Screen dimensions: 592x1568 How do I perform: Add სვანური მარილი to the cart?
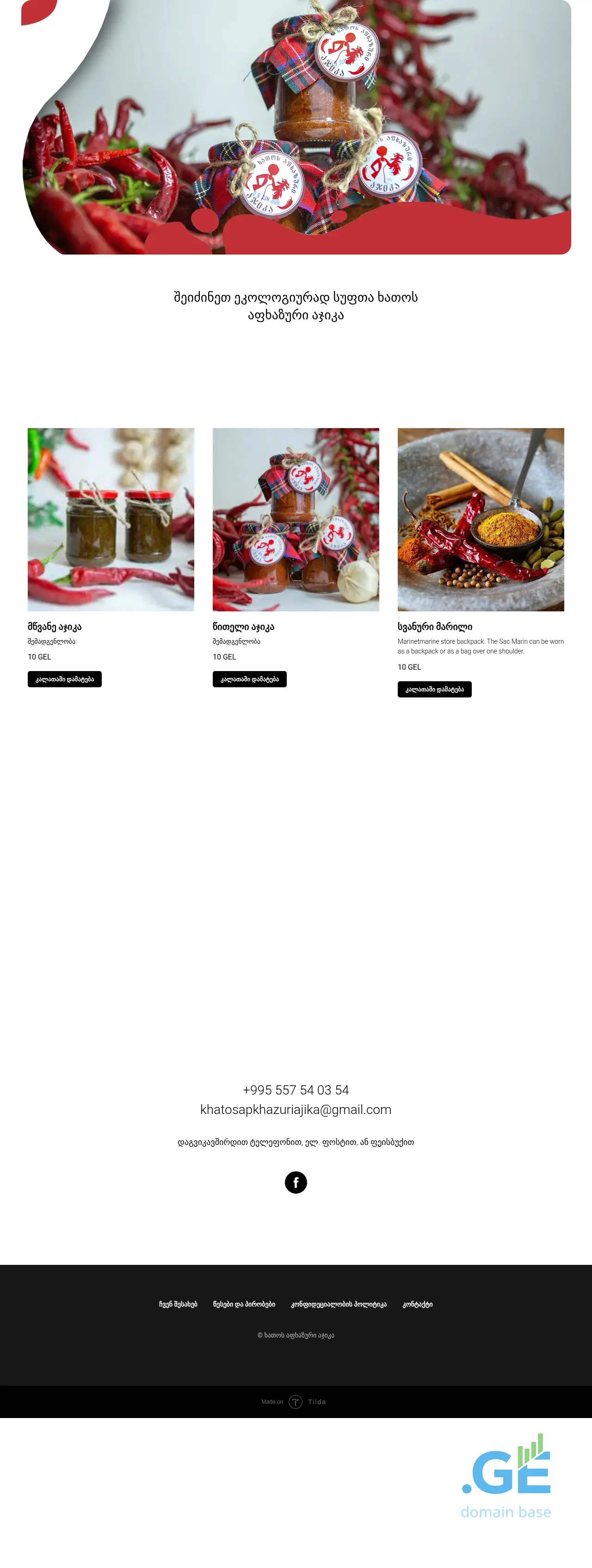434,689
